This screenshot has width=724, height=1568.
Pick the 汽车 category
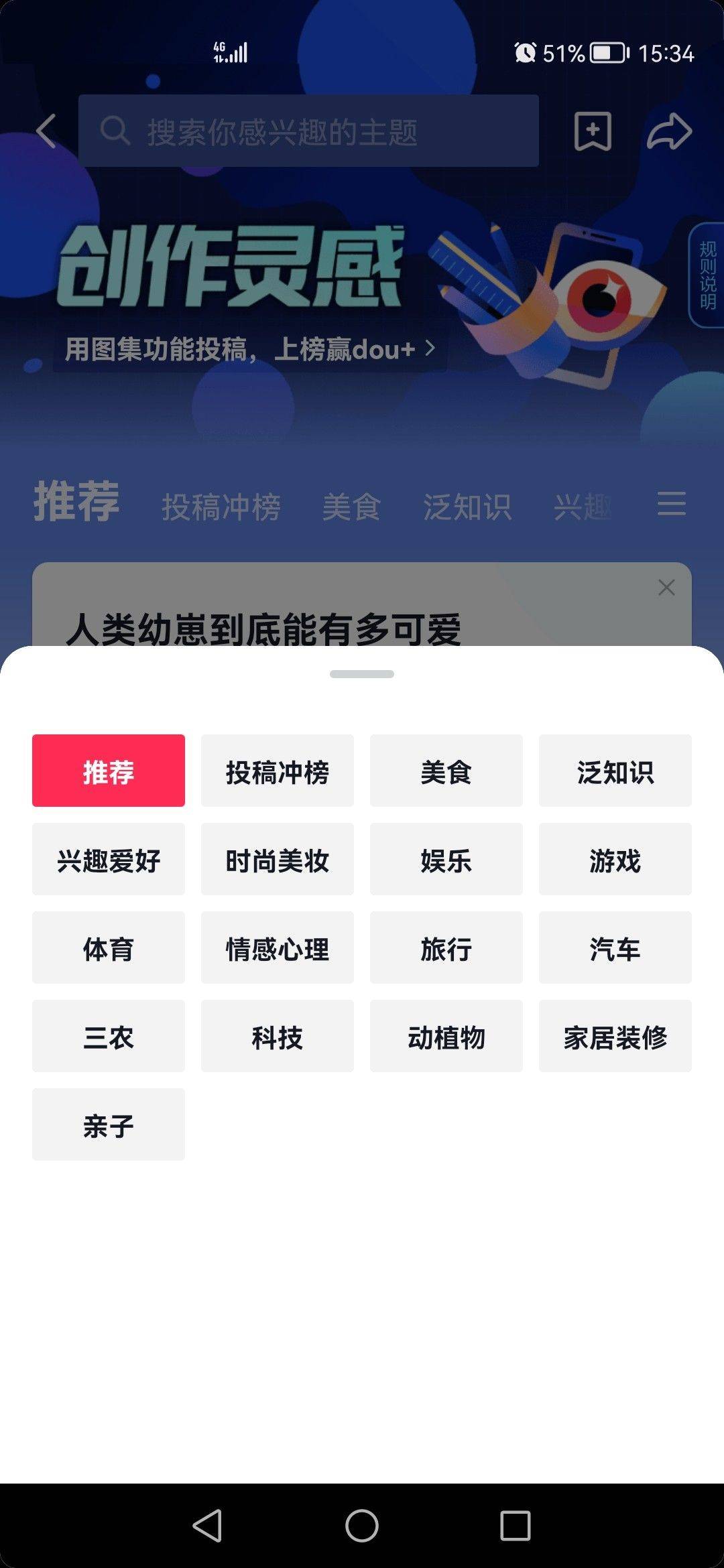click(x=615, y=948)
